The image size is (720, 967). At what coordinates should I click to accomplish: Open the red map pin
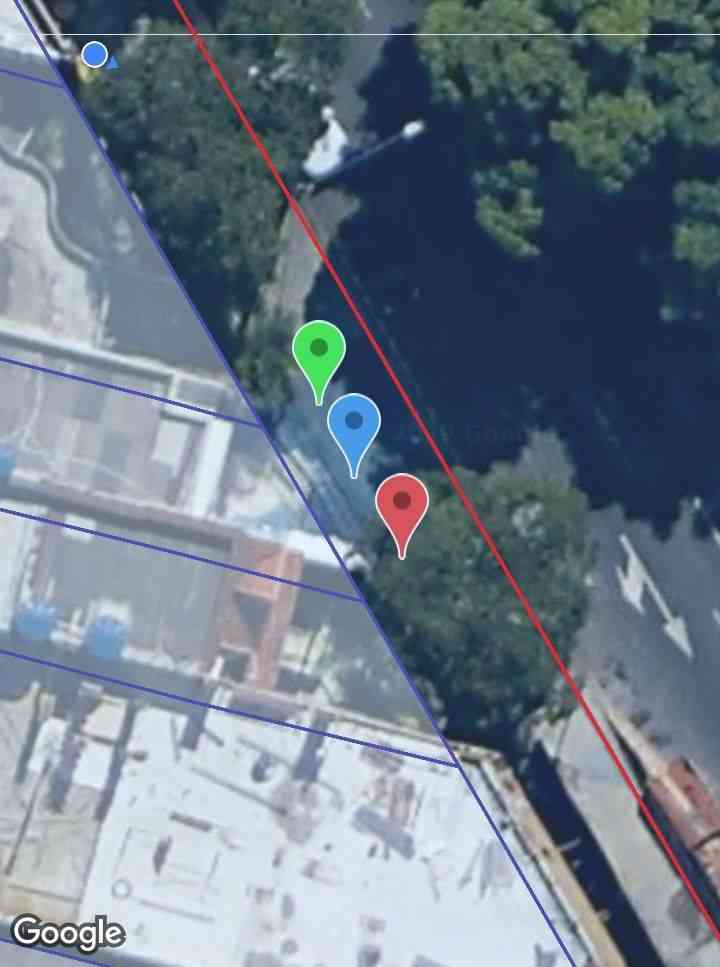[402, 504]
